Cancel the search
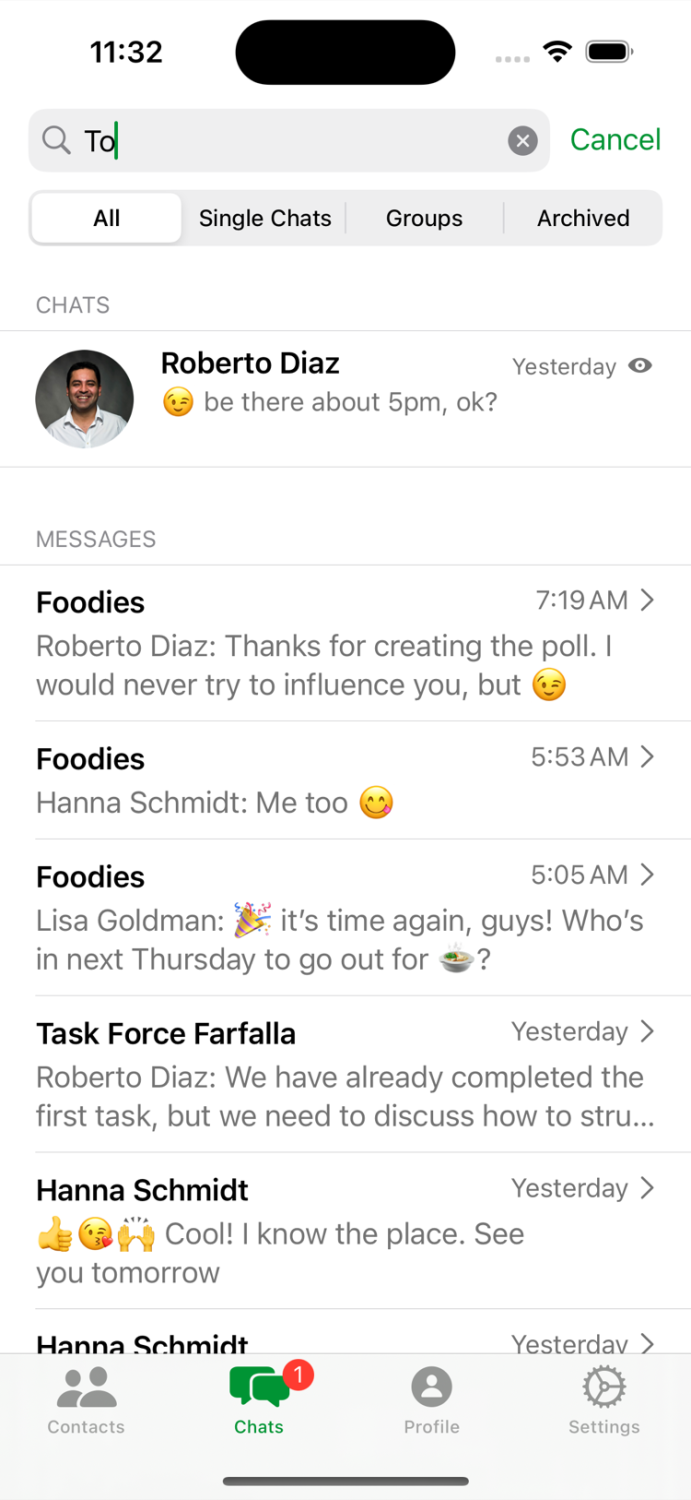 (615, 140)
